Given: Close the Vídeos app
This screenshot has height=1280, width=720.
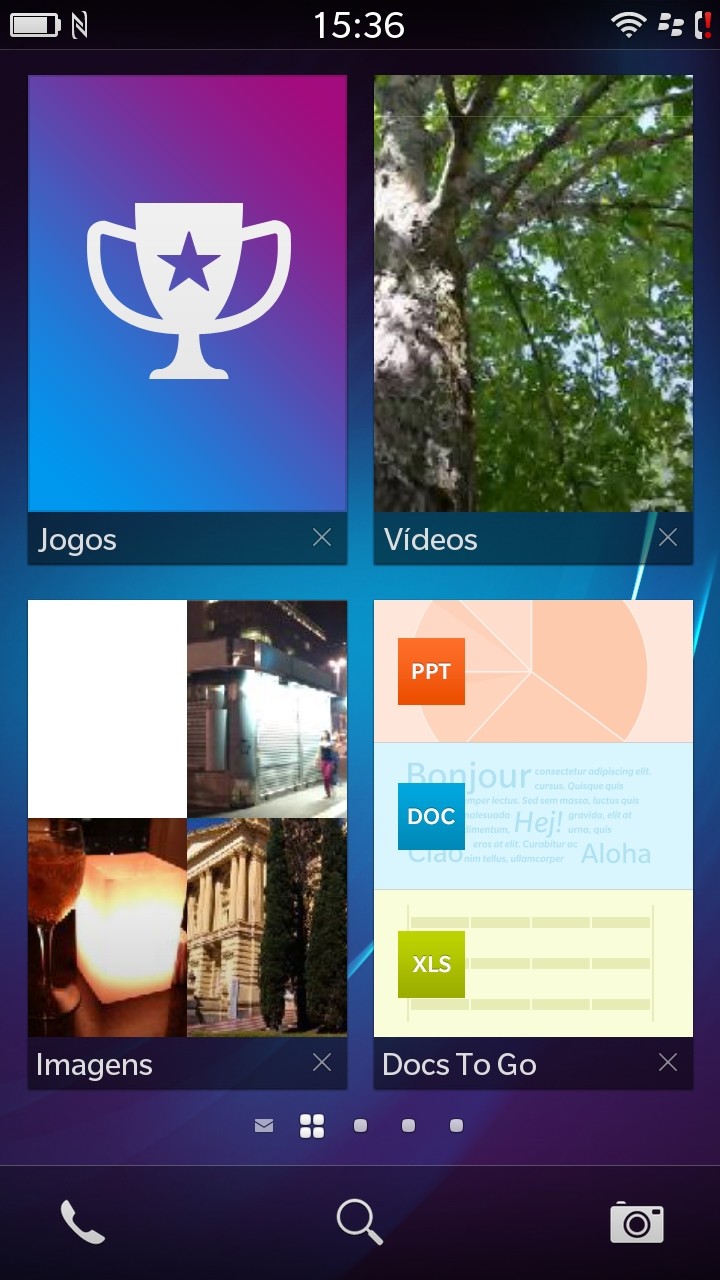Looking at the screenshot, I should 667,538.
